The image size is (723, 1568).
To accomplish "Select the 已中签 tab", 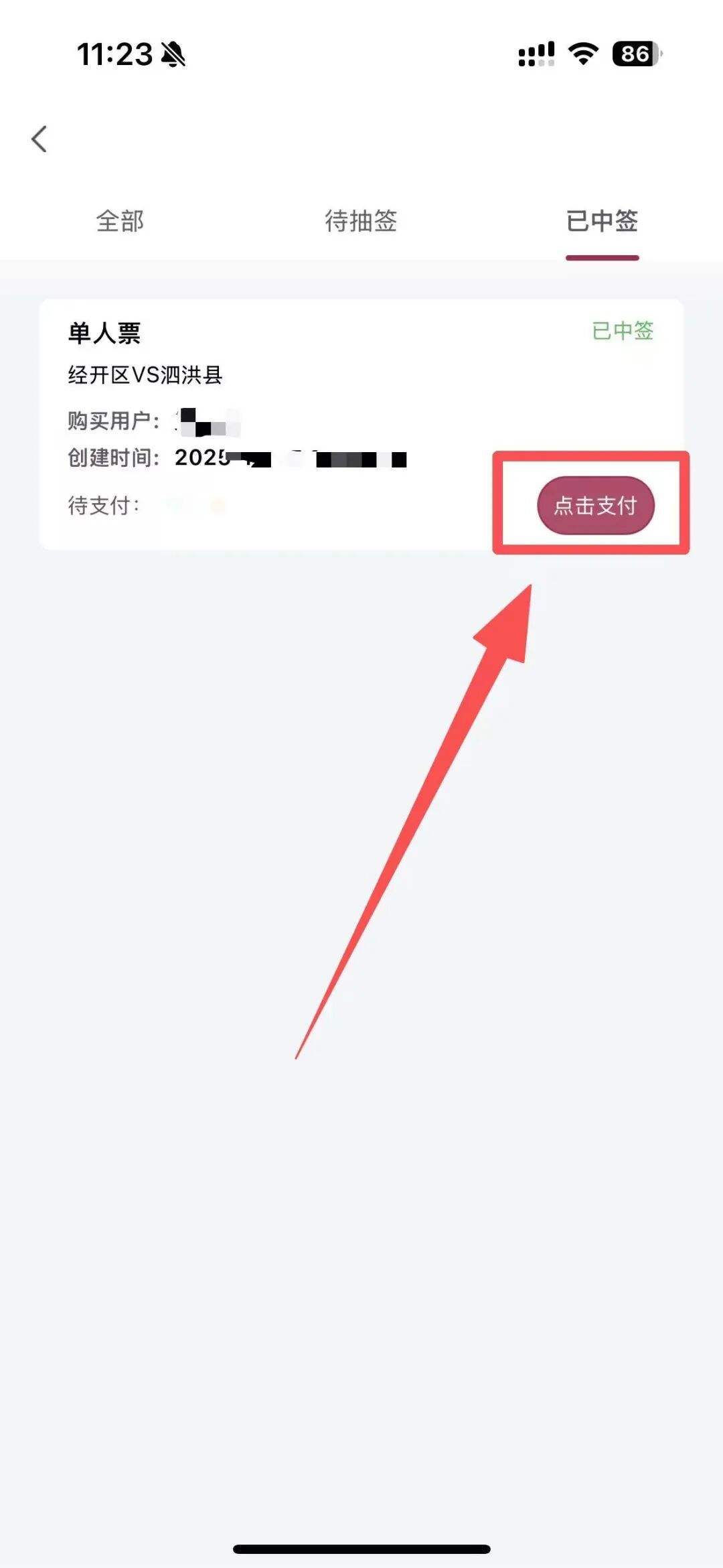I will pyautogui.click(x=602, y=221).
